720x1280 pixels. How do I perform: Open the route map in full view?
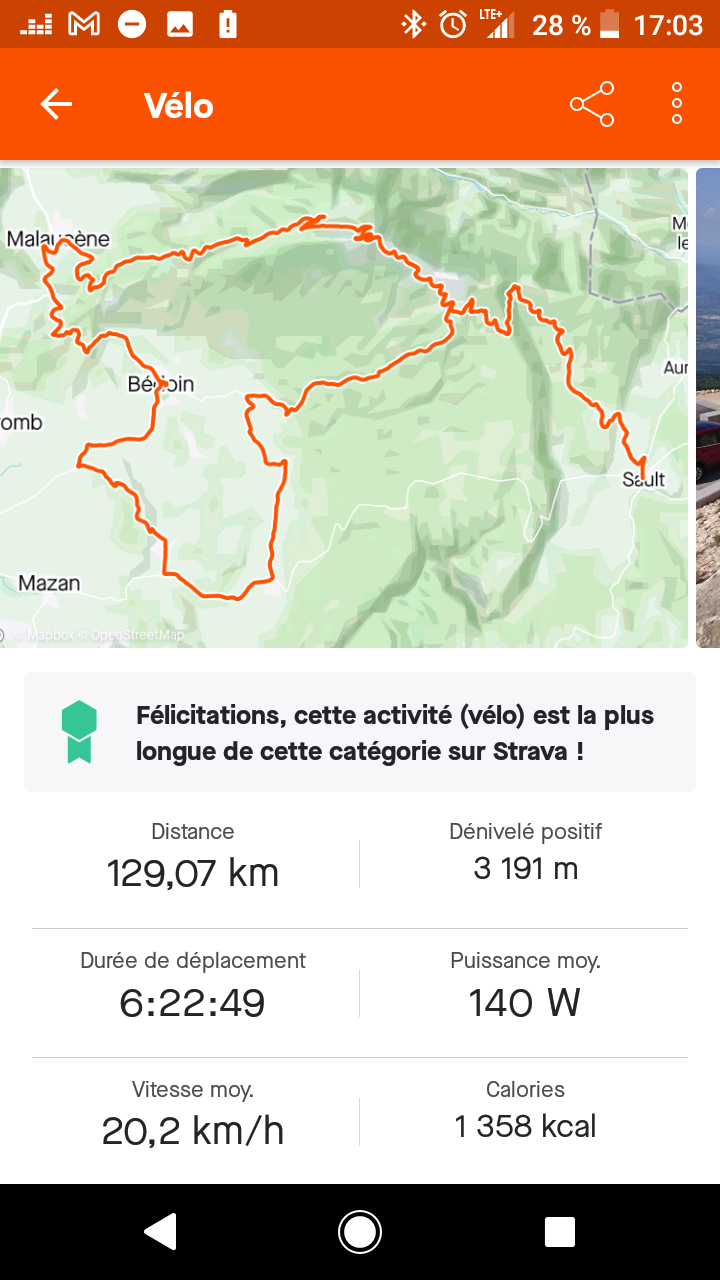coord(344,407)
